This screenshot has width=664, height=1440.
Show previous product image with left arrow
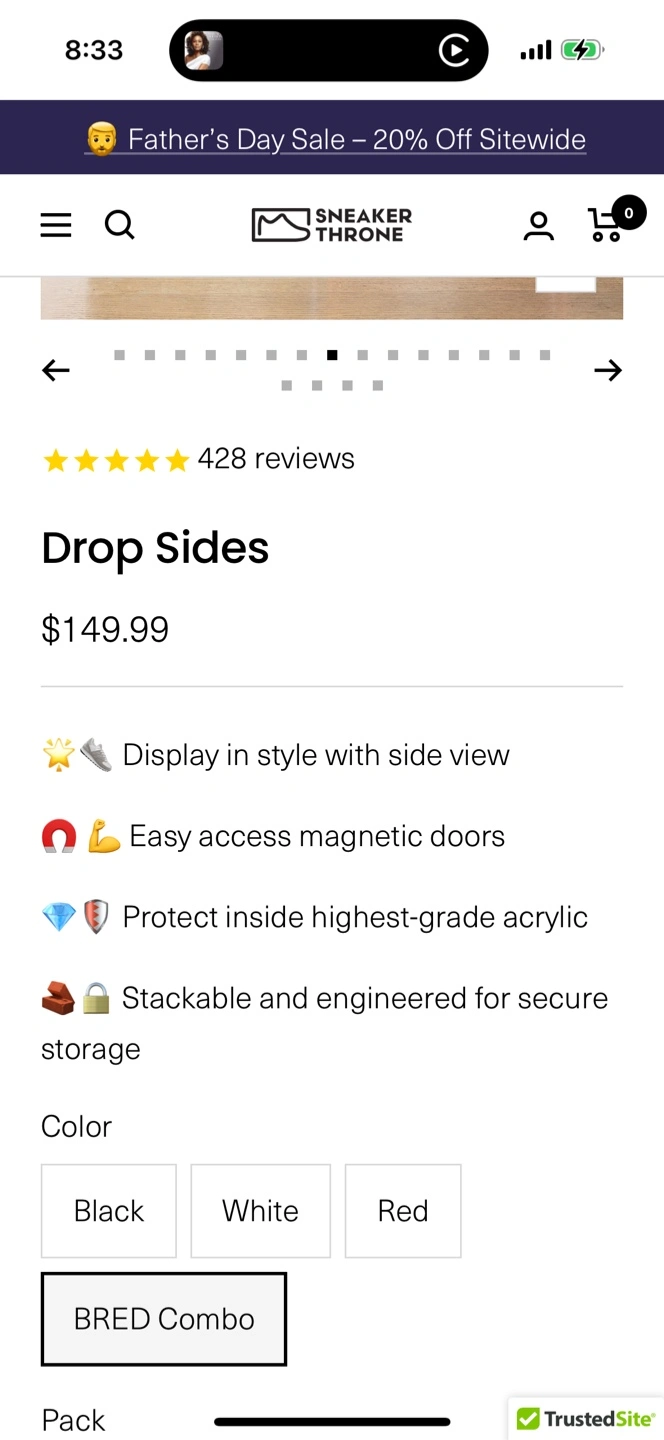point(56,371)
